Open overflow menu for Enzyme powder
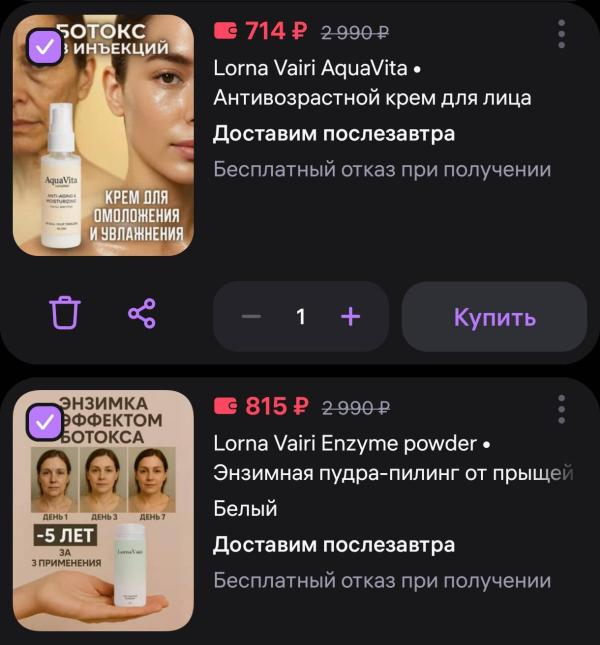Screen dimensions: 600x645 (x=561, y=408)
